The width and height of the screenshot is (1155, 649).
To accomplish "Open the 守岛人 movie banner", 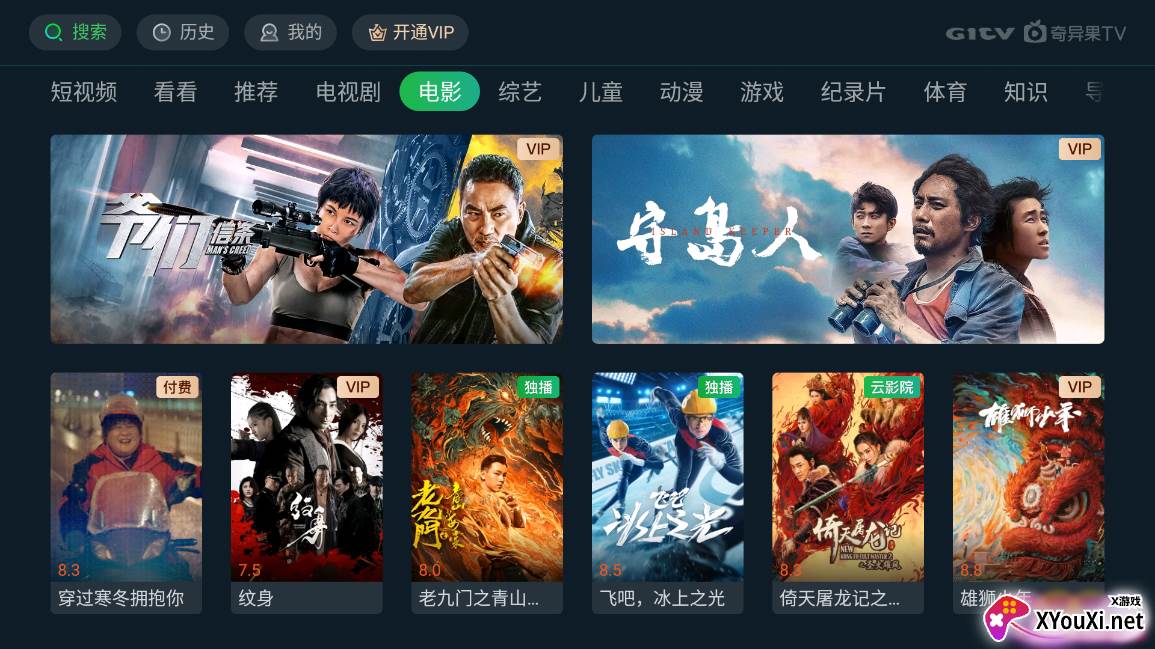I will coord(848,239).
